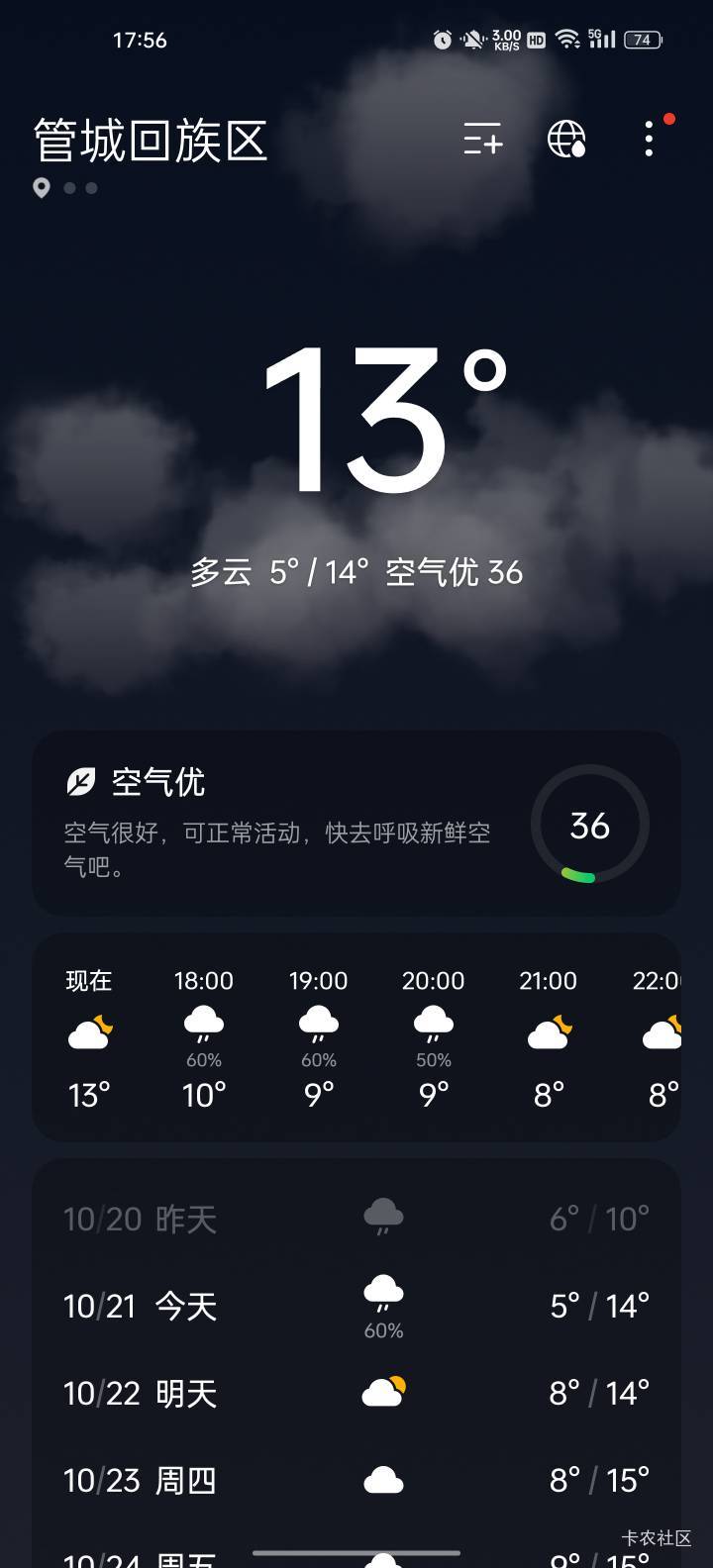
Task: Open the 10/21 今天 forecast row
Action: pos(356,1306)
